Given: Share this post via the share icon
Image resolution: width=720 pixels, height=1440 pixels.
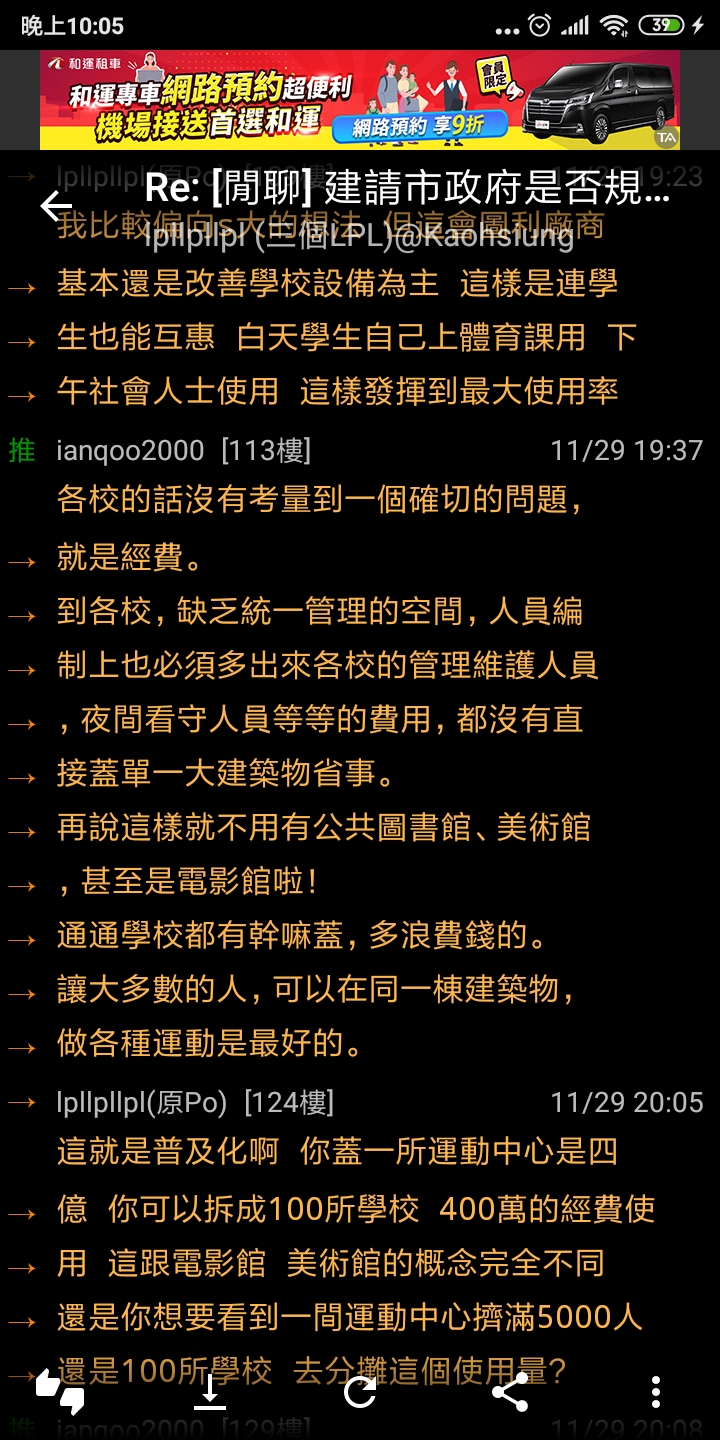Looking at the screenshot, I should coord(510,1391).
